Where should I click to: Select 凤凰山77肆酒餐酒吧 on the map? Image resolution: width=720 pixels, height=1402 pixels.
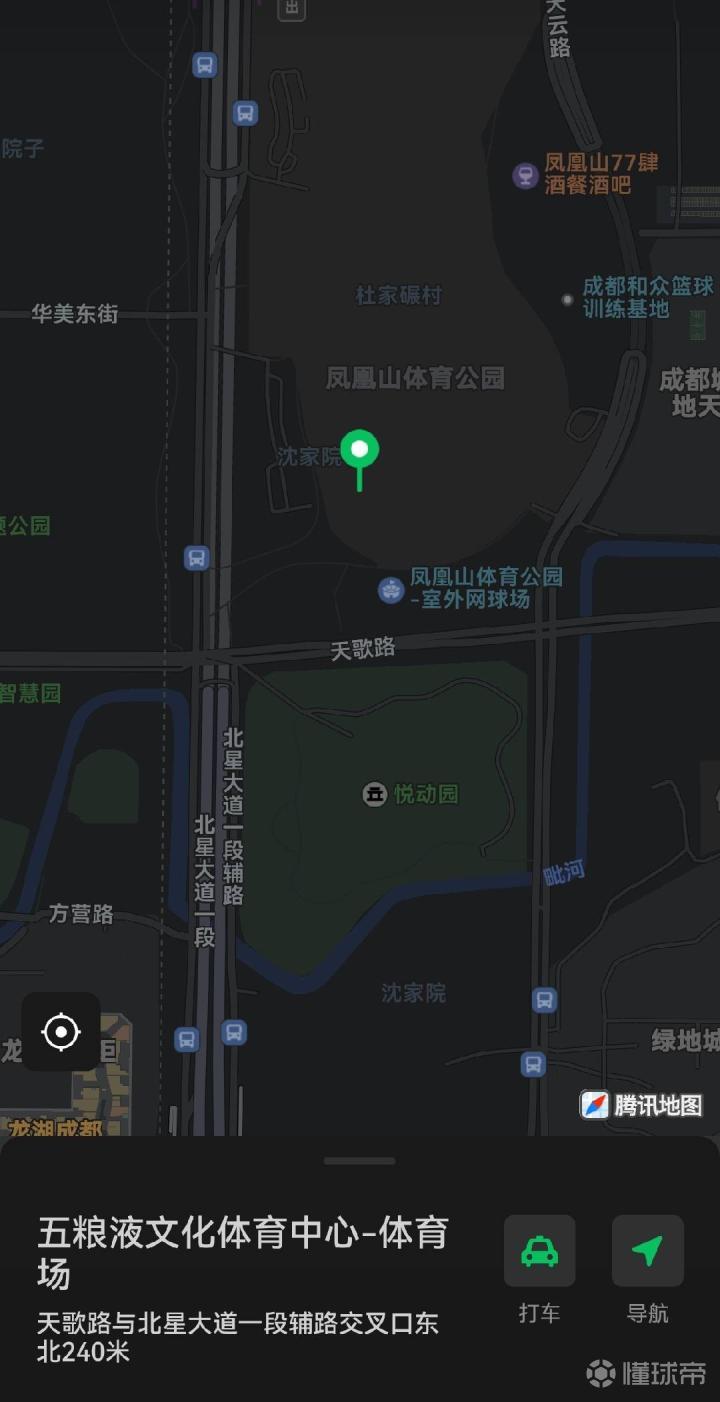525,176
